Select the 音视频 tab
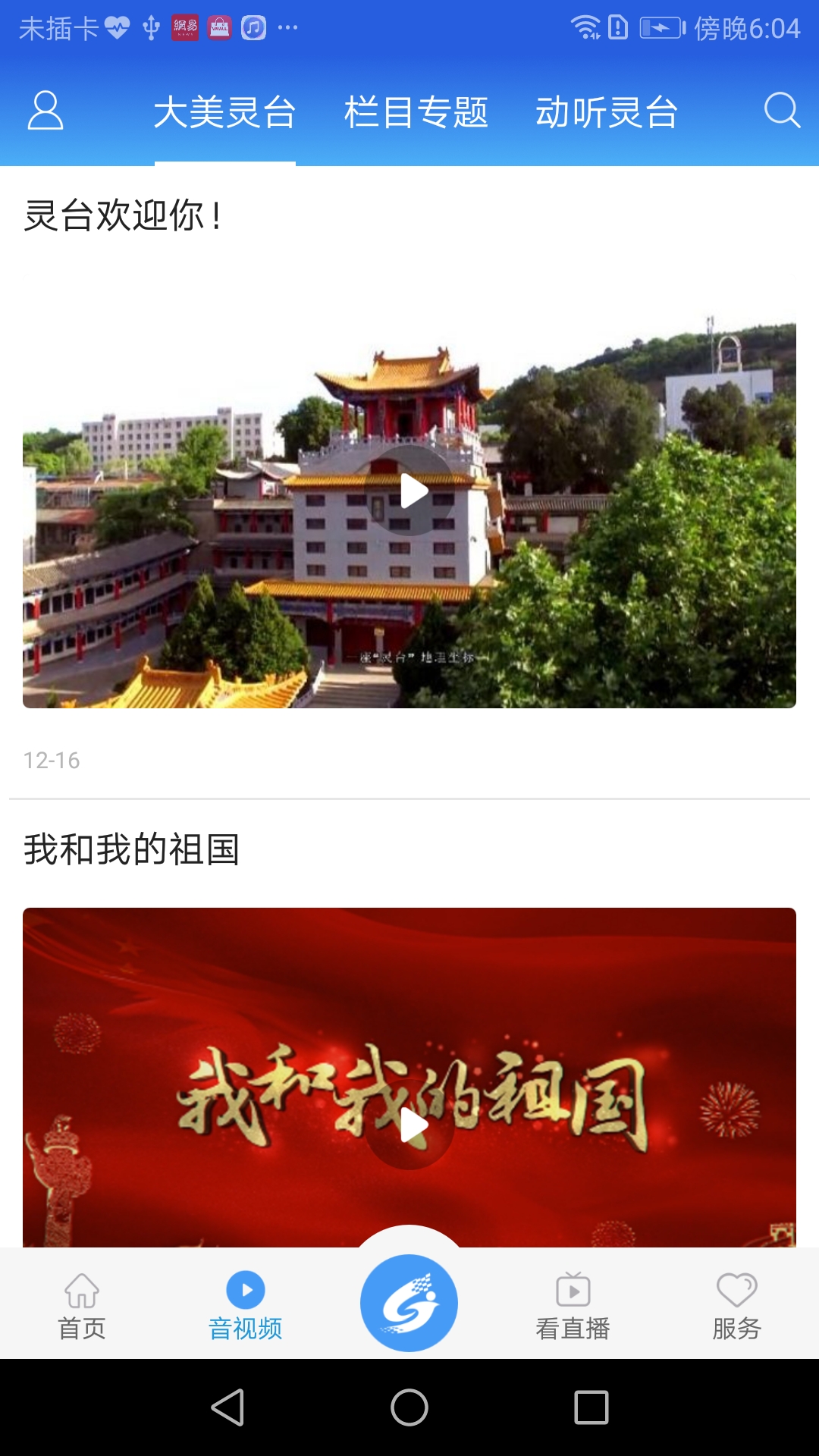 point(246,1305)
